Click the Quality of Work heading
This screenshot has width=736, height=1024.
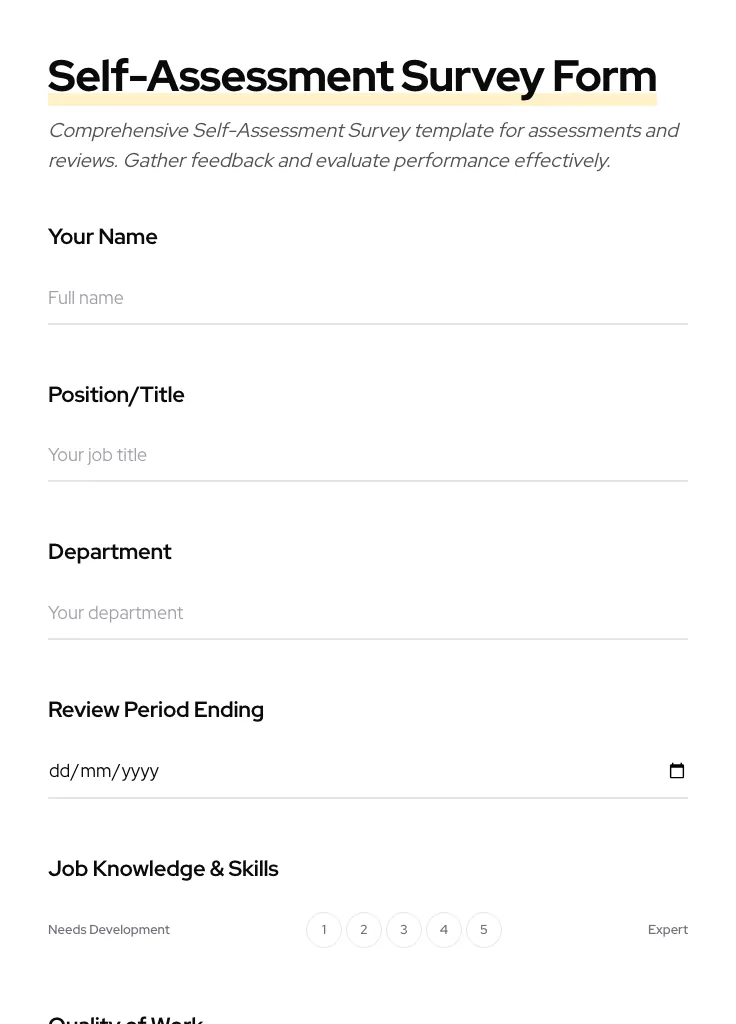(x=125, y=1018)
